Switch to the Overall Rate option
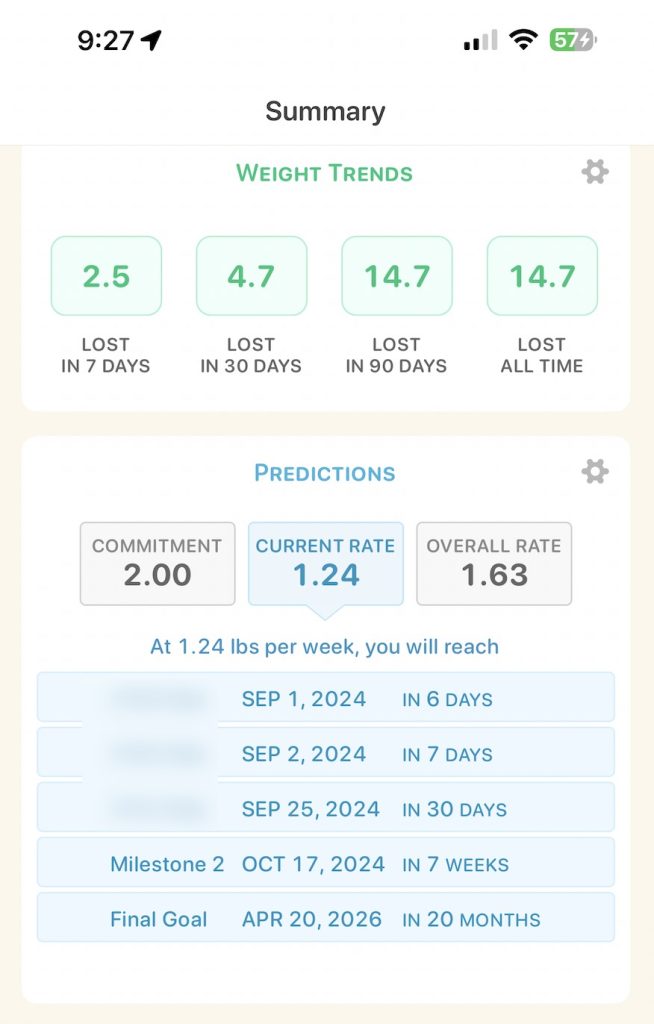This screenshot has width=654, height=1024. 494,563
